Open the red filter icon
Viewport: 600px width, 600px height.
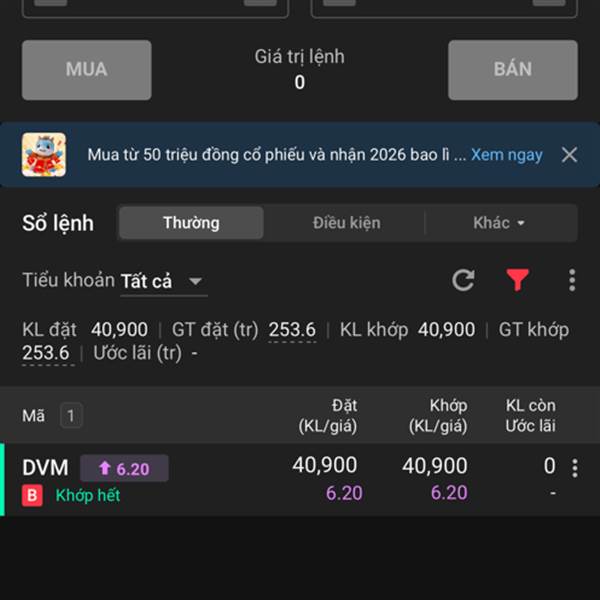coord(517,280)
